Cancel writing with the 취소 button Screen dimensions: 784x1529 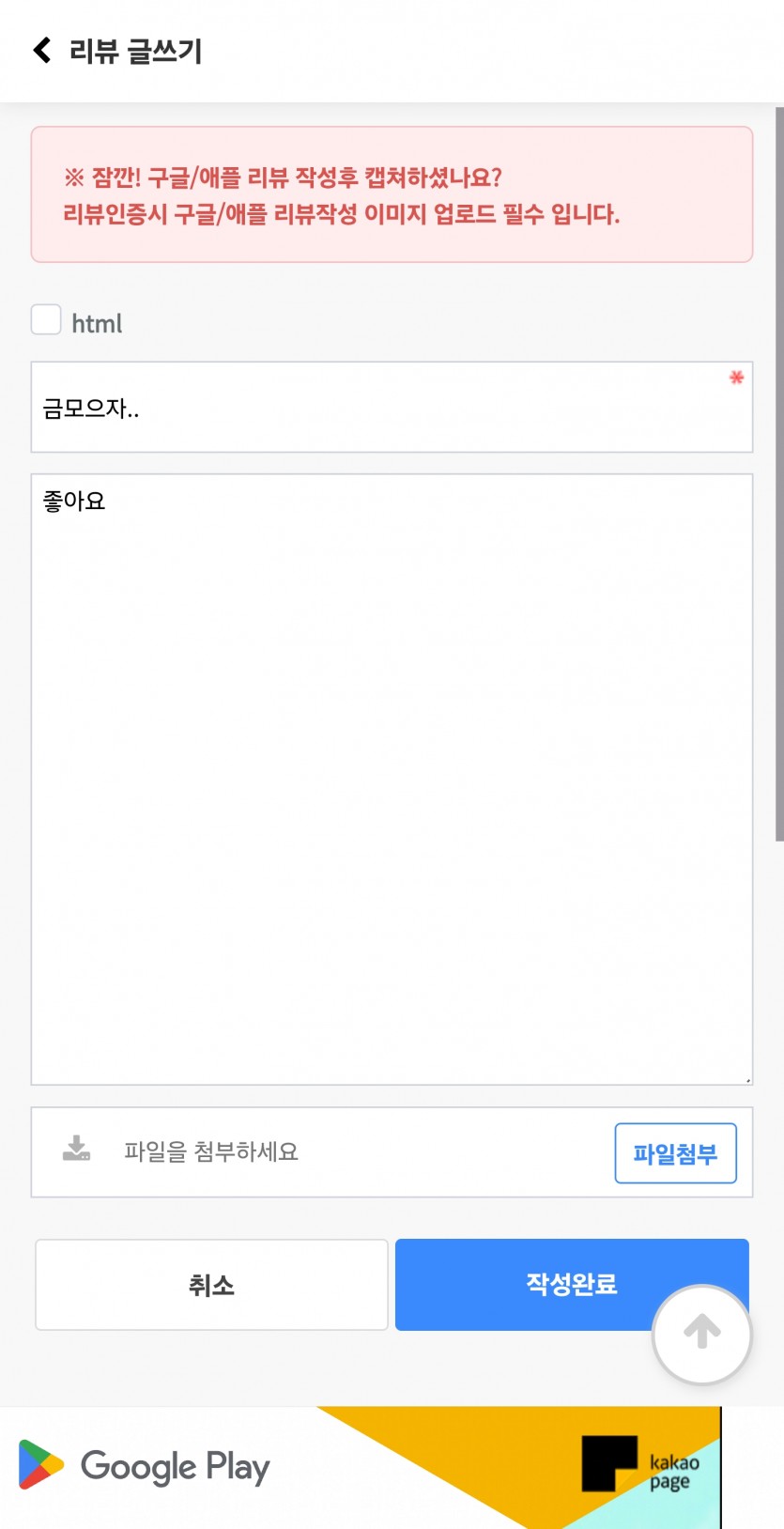point(211,1285)
